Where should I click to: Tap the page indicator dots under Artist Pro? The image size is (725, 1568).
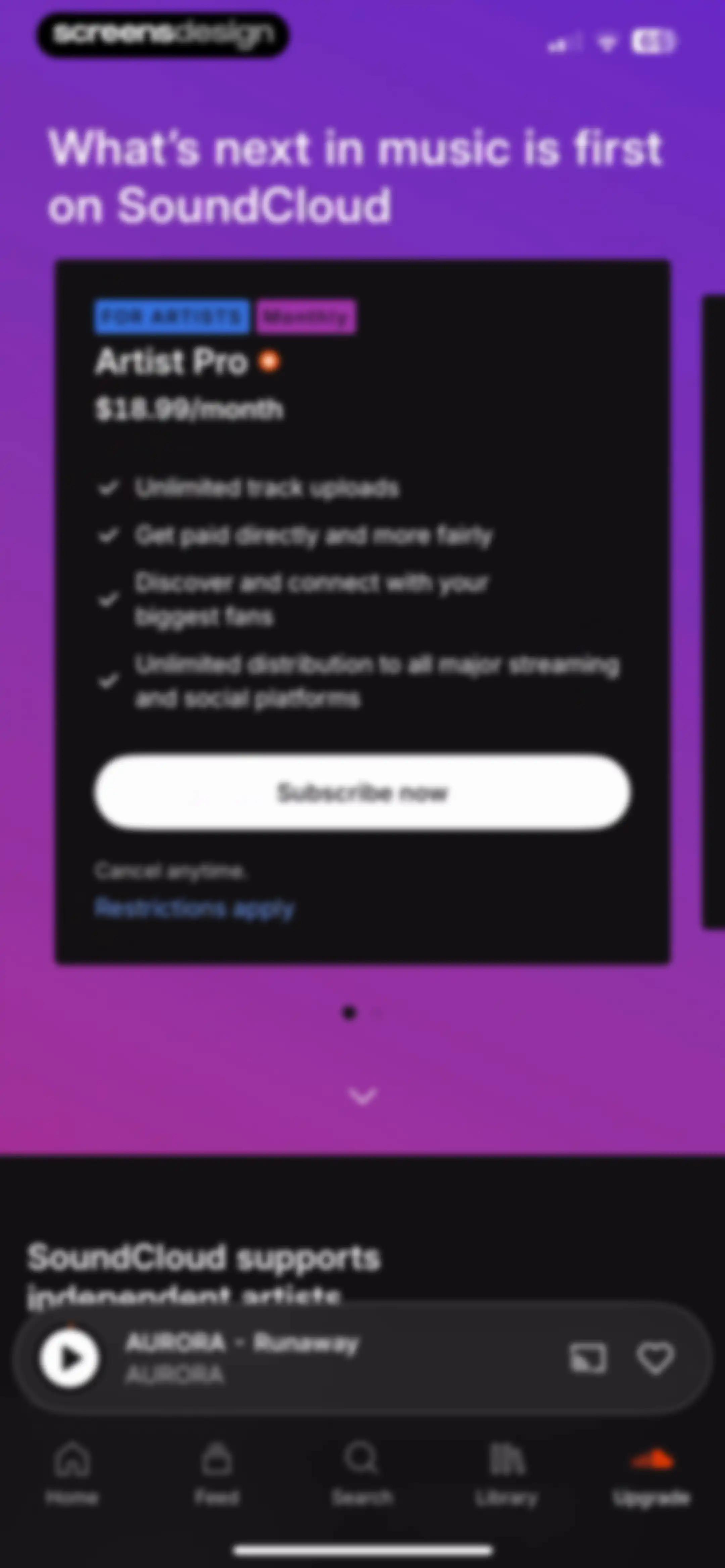(x=363, y=1013)
